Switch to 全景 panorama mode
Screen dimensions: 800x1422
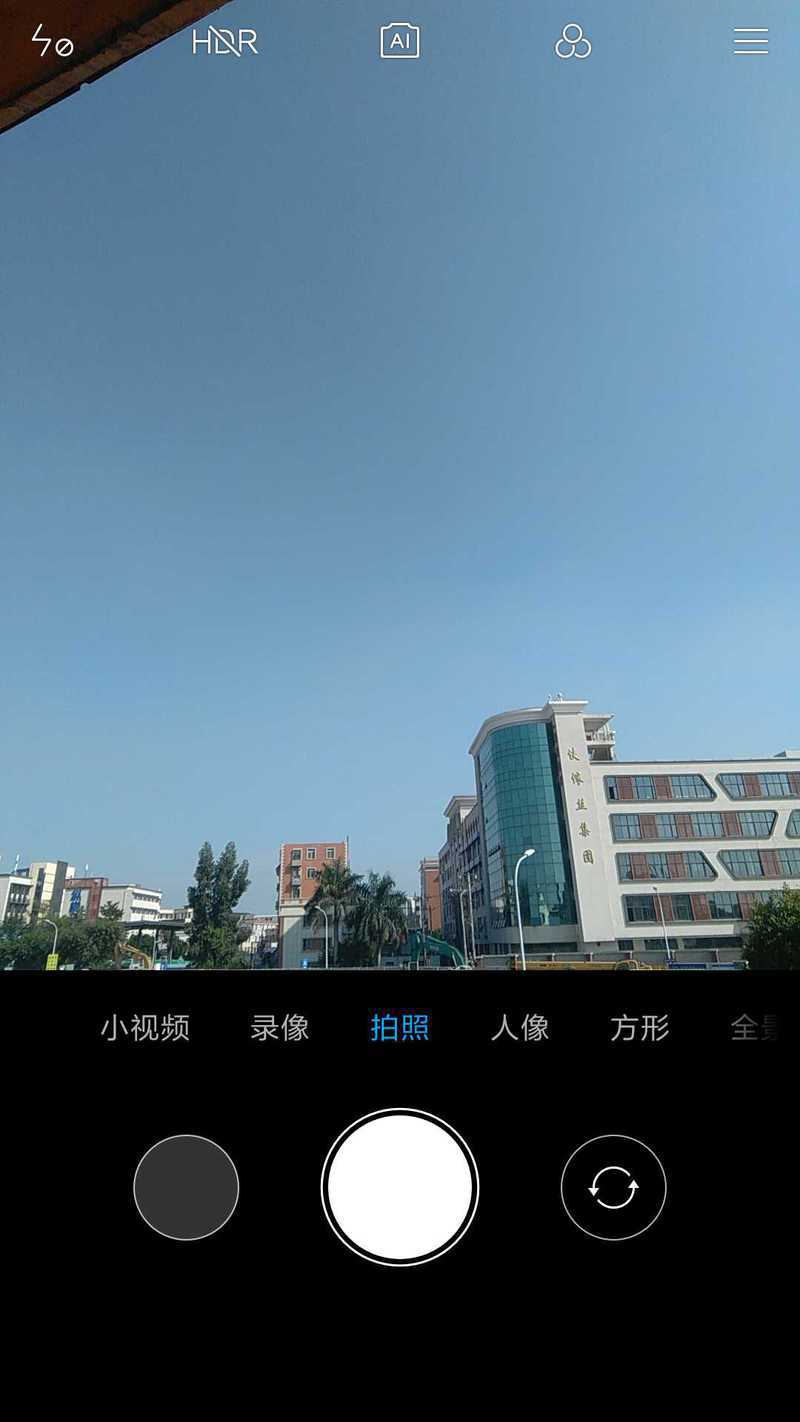[755, 1028]
